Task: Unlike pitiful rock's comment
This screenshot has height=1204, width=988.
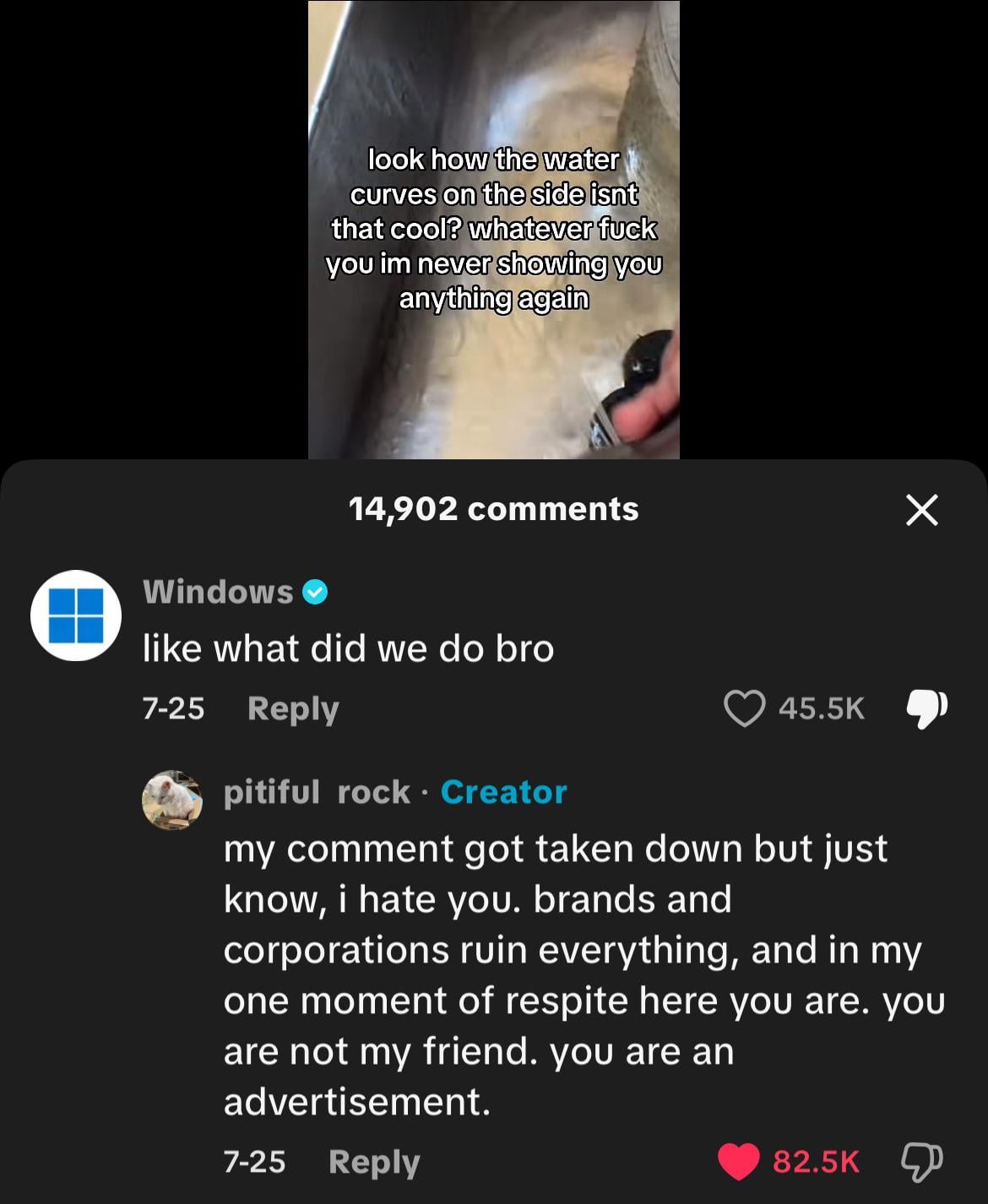Action: [739, 1162]
